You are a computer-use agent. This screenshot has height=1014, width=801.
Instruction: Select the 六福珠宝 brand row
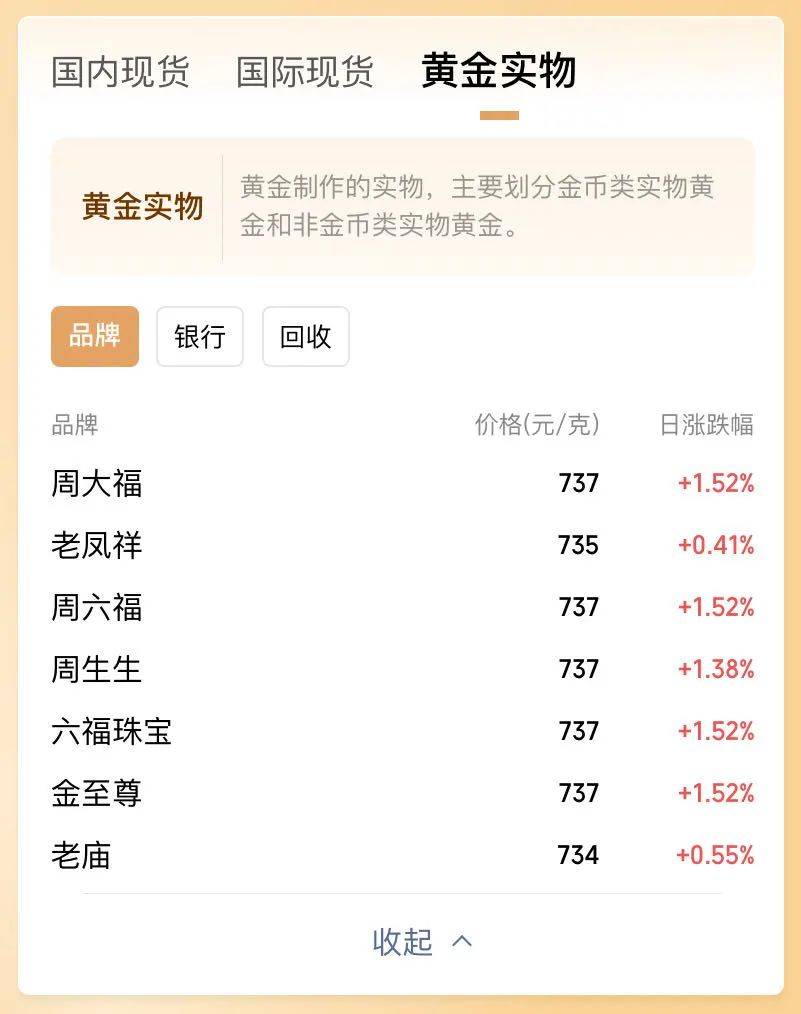point(111,732)
